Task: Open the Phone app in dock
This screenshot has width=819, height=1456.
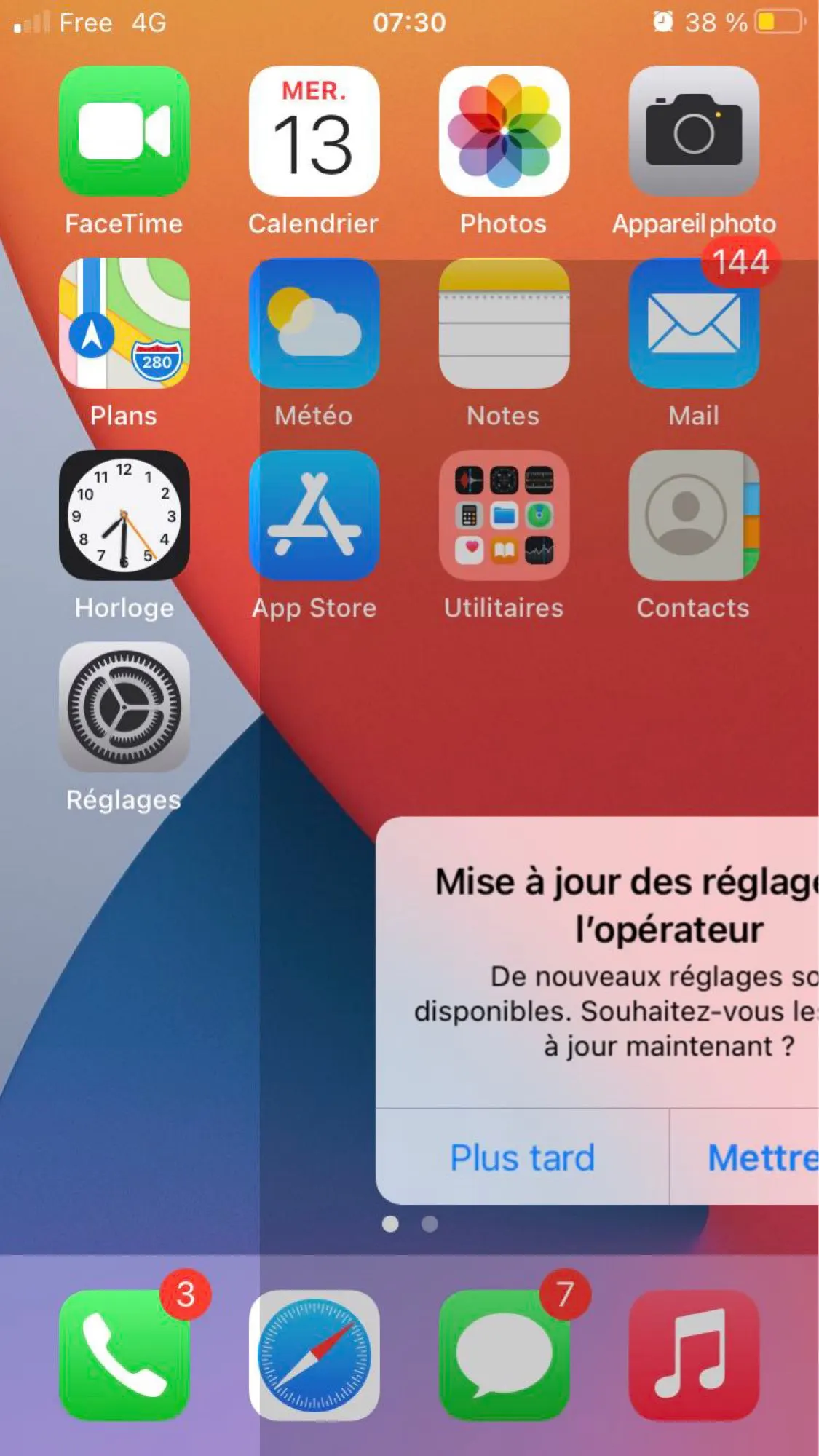Action: pos(124,1356)
